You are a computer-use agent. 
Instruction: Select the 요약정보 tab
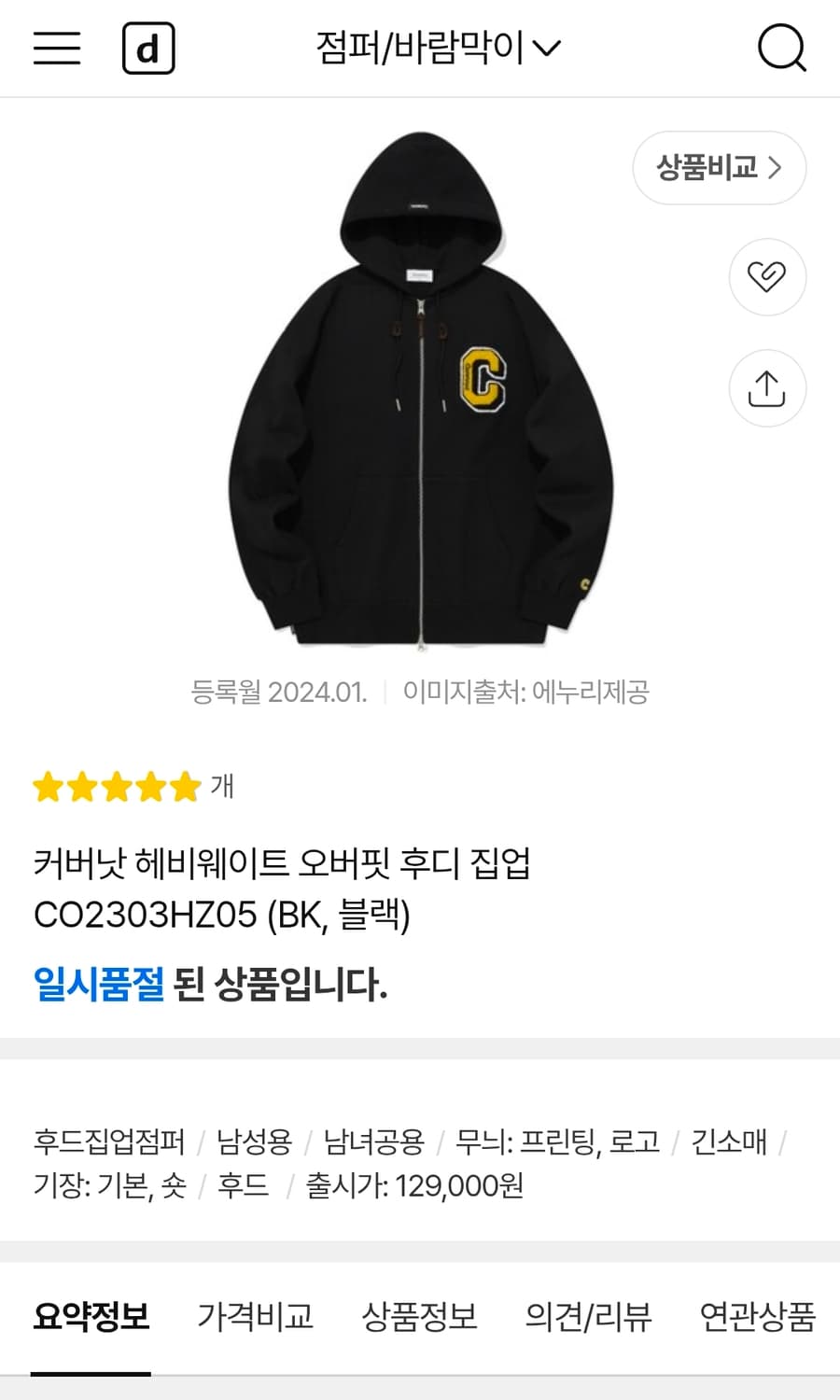pyautogui.click(x=91, y=1317)
